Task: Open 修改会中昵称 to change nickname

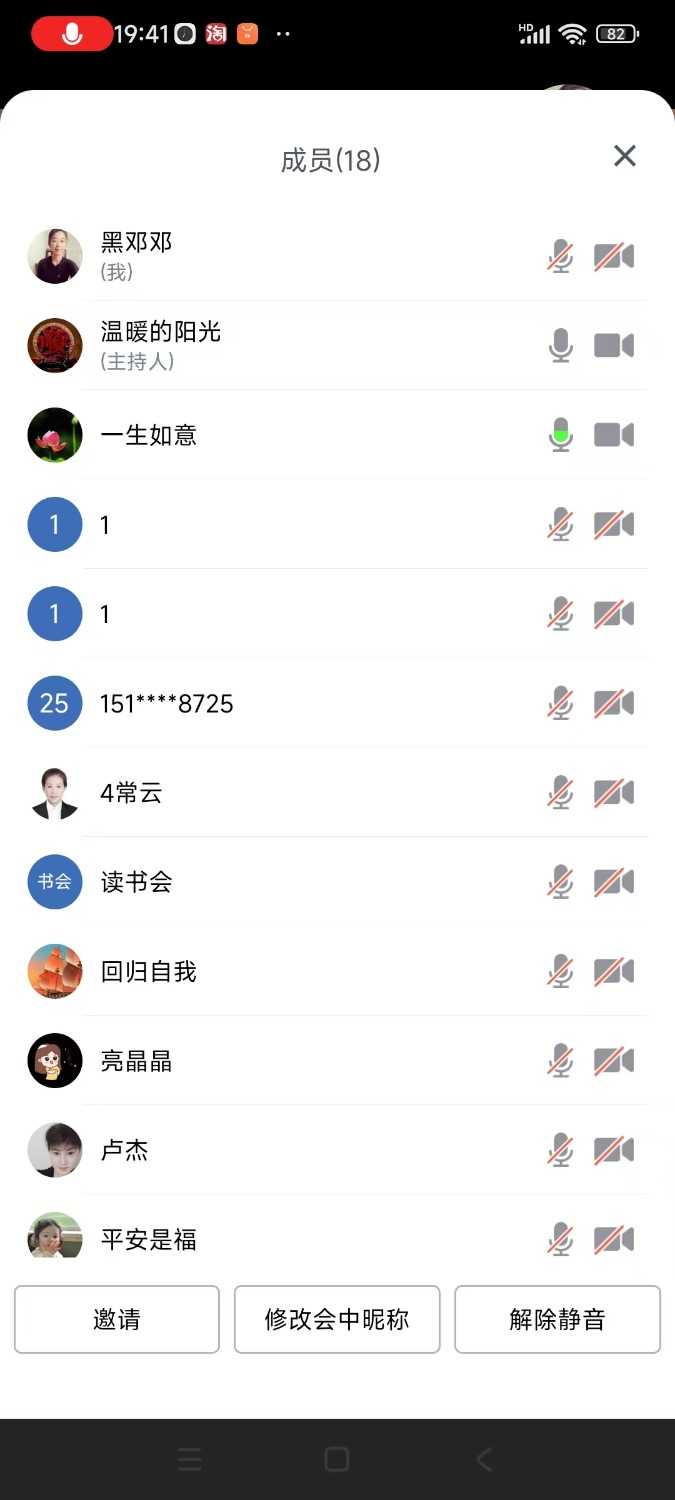Action: (337, 1319)
